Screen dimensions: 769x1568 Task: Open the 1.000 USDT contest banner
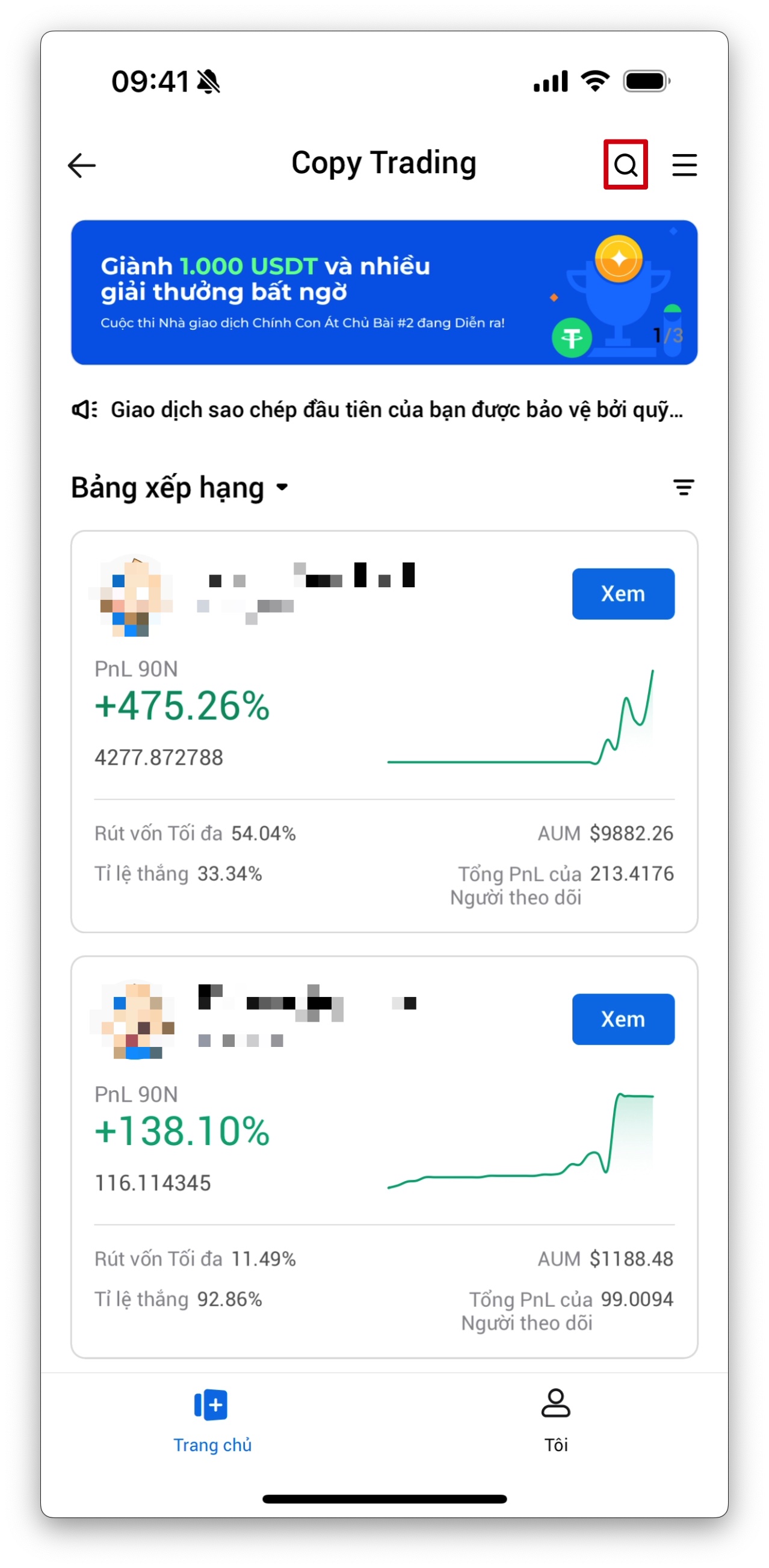(x=383, y=292)
